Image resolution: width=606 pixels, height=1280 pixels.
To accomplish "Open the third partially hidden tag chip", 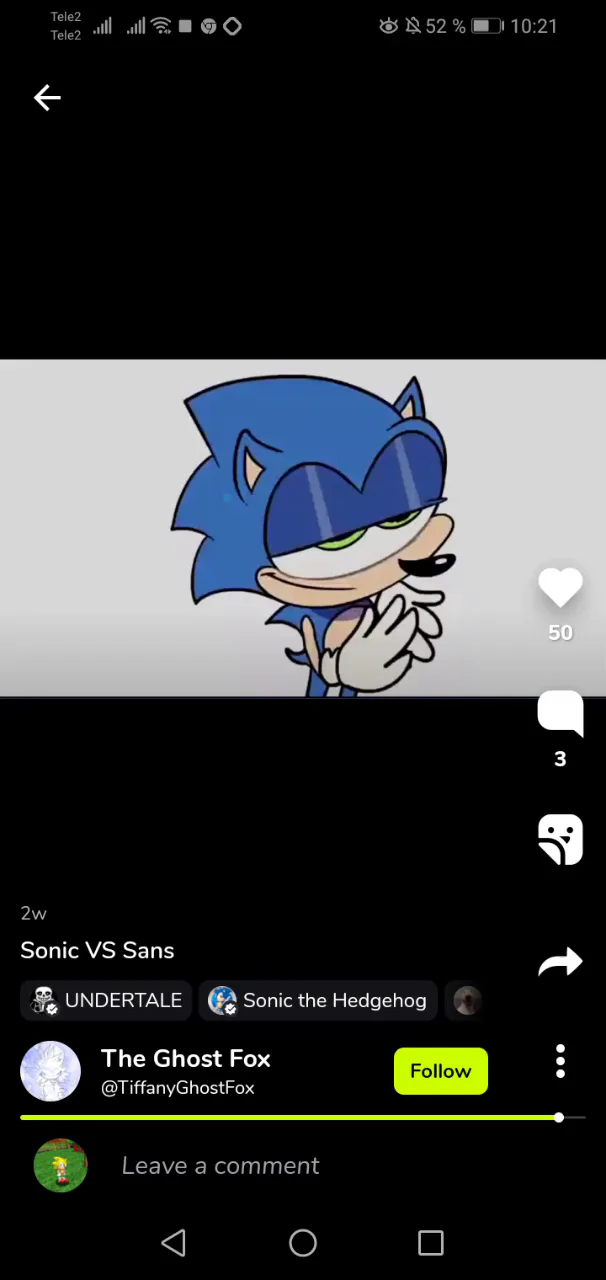I will click(467, 1000).
